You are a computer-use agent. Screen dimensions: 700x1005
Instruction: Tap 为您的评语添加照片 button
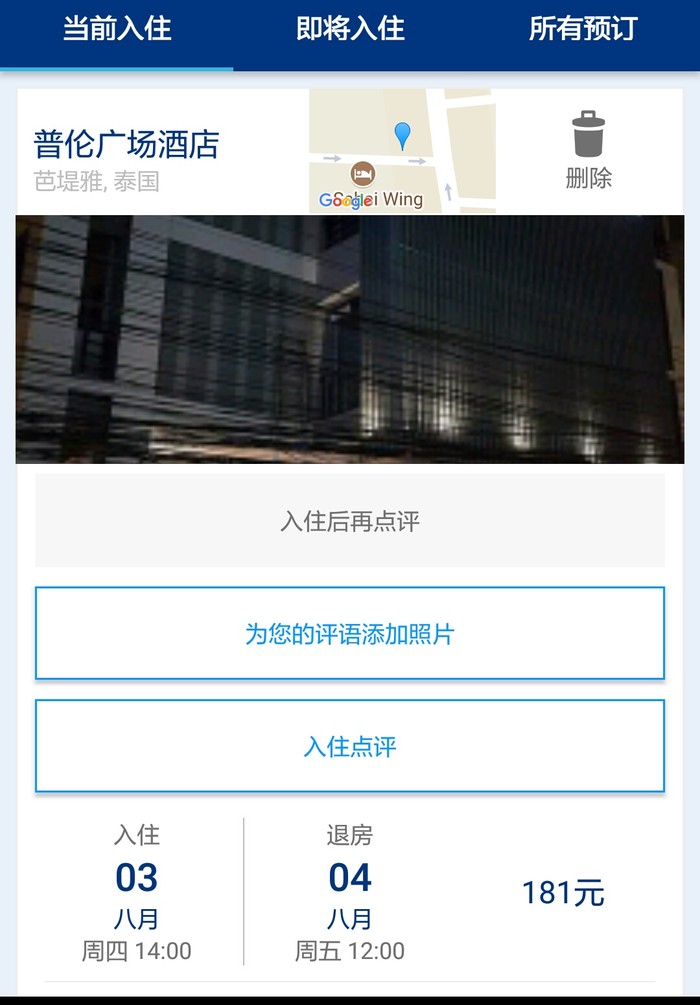coord(350,634)
